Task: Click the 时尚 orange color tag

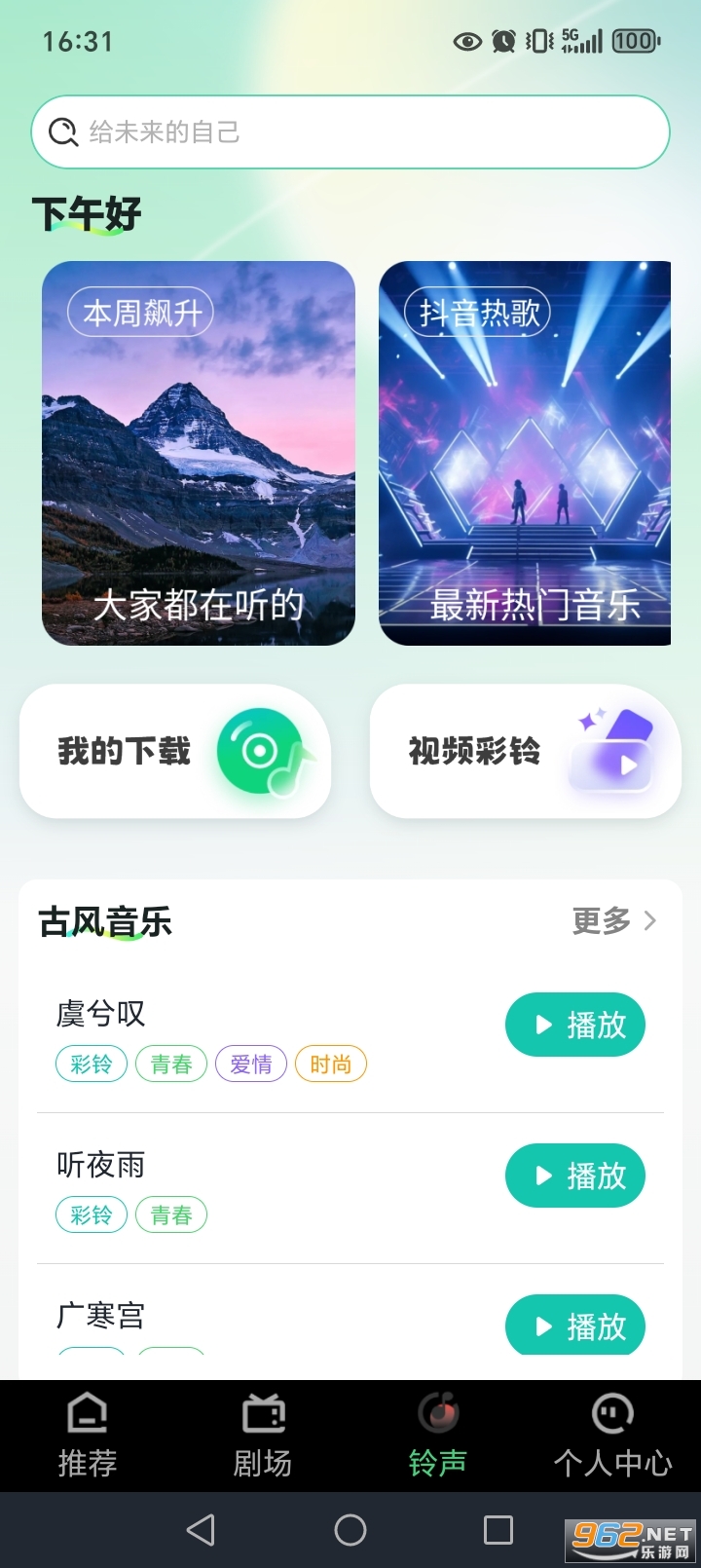Action: [330, 1064]
